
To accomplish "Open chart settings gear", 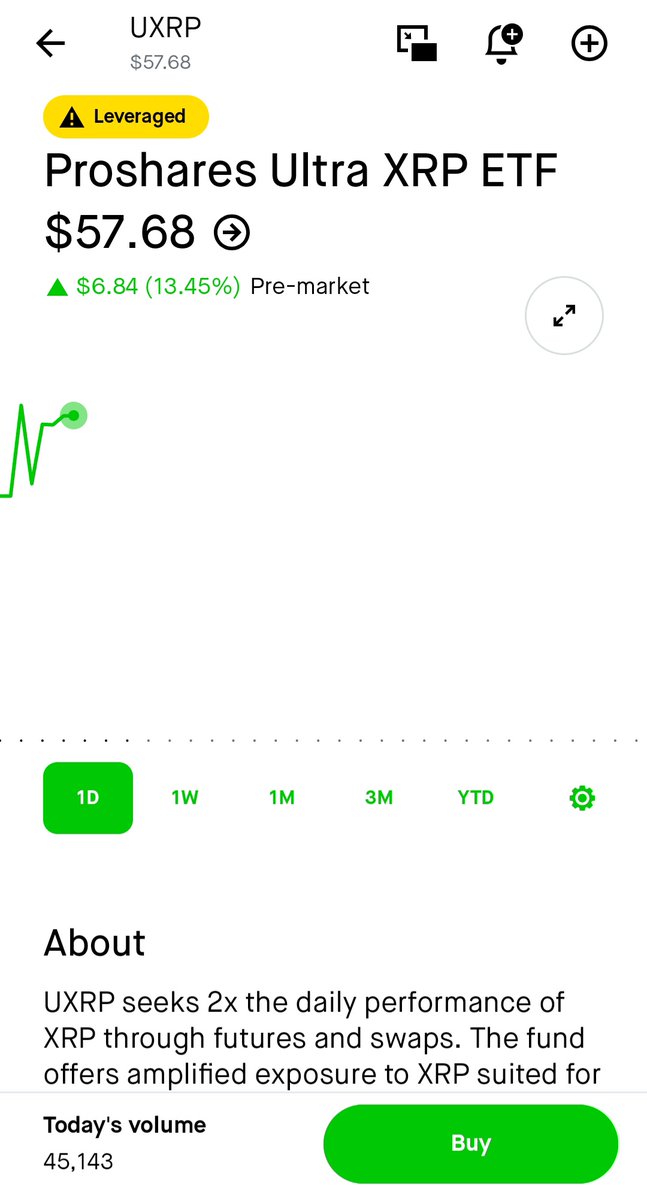I will (x=582, y=798).
